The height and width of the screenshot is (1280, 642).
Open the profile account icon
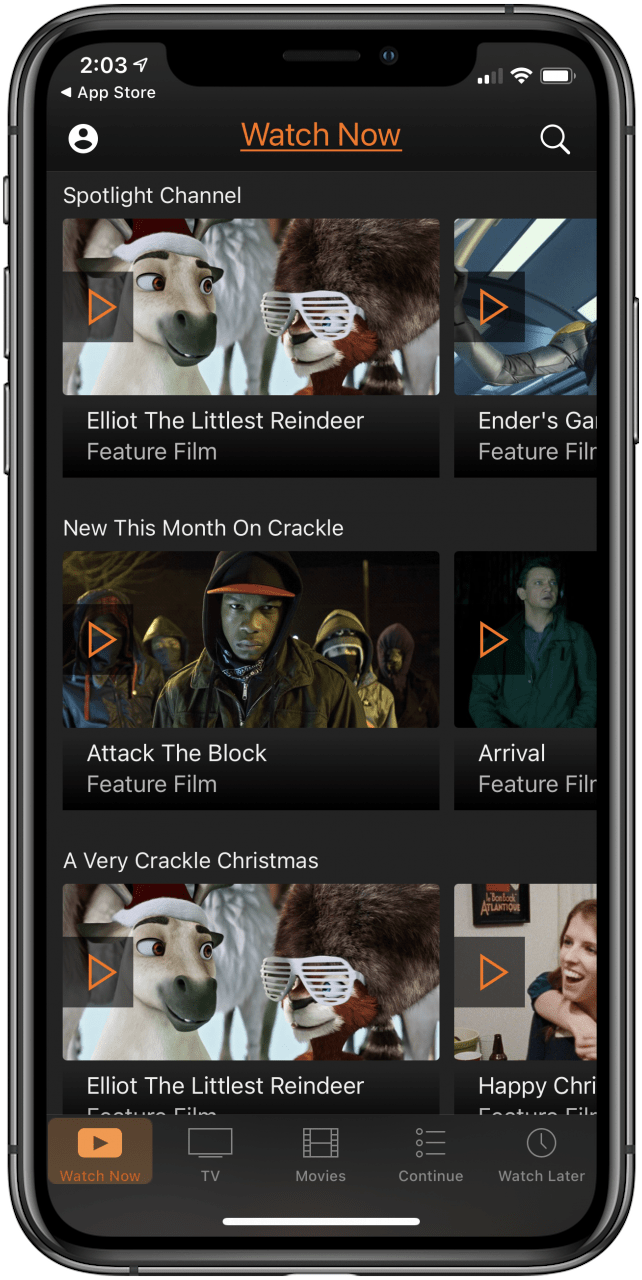click(83, 139)
